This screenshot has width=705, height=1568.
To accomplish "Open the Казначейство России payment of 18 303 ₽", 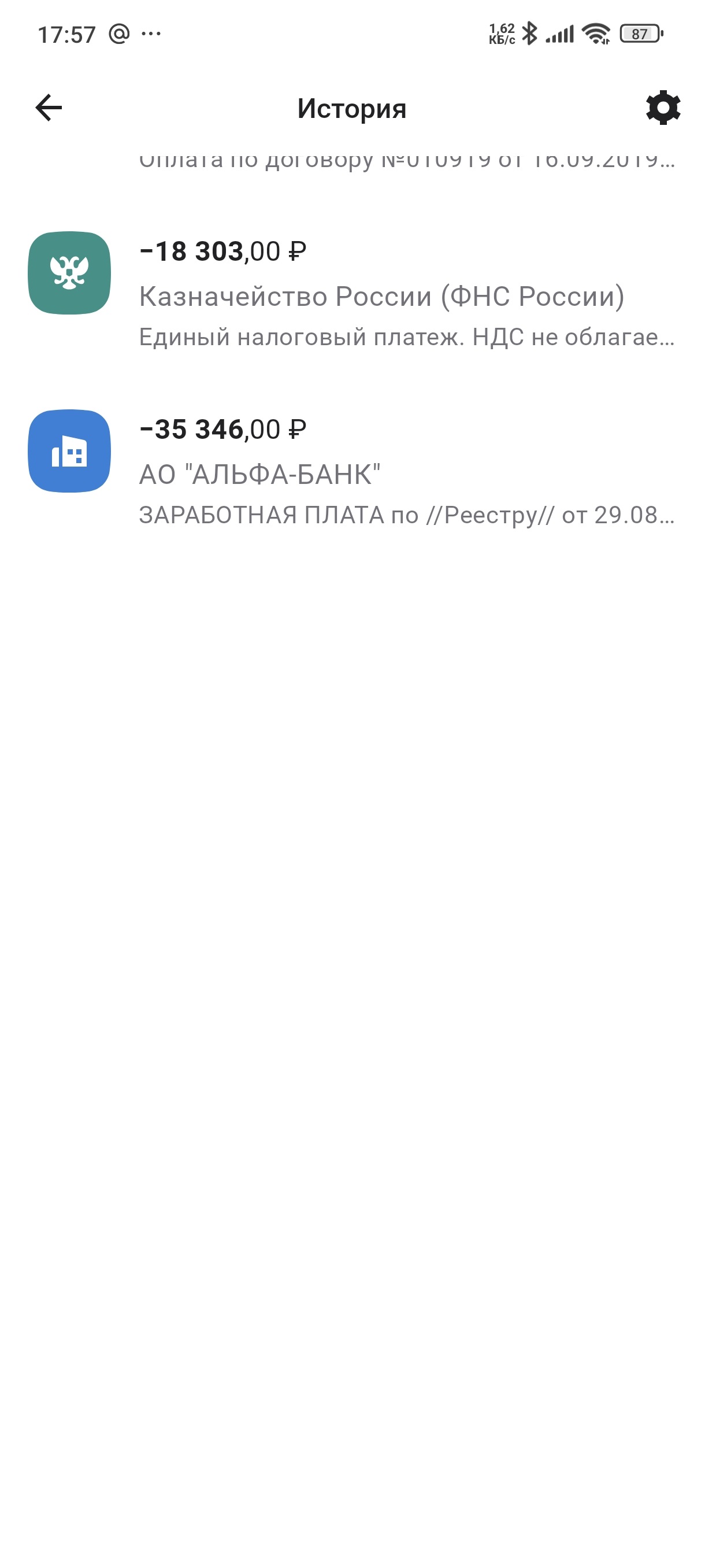I will pyautogui.click(x=352, y=292).
